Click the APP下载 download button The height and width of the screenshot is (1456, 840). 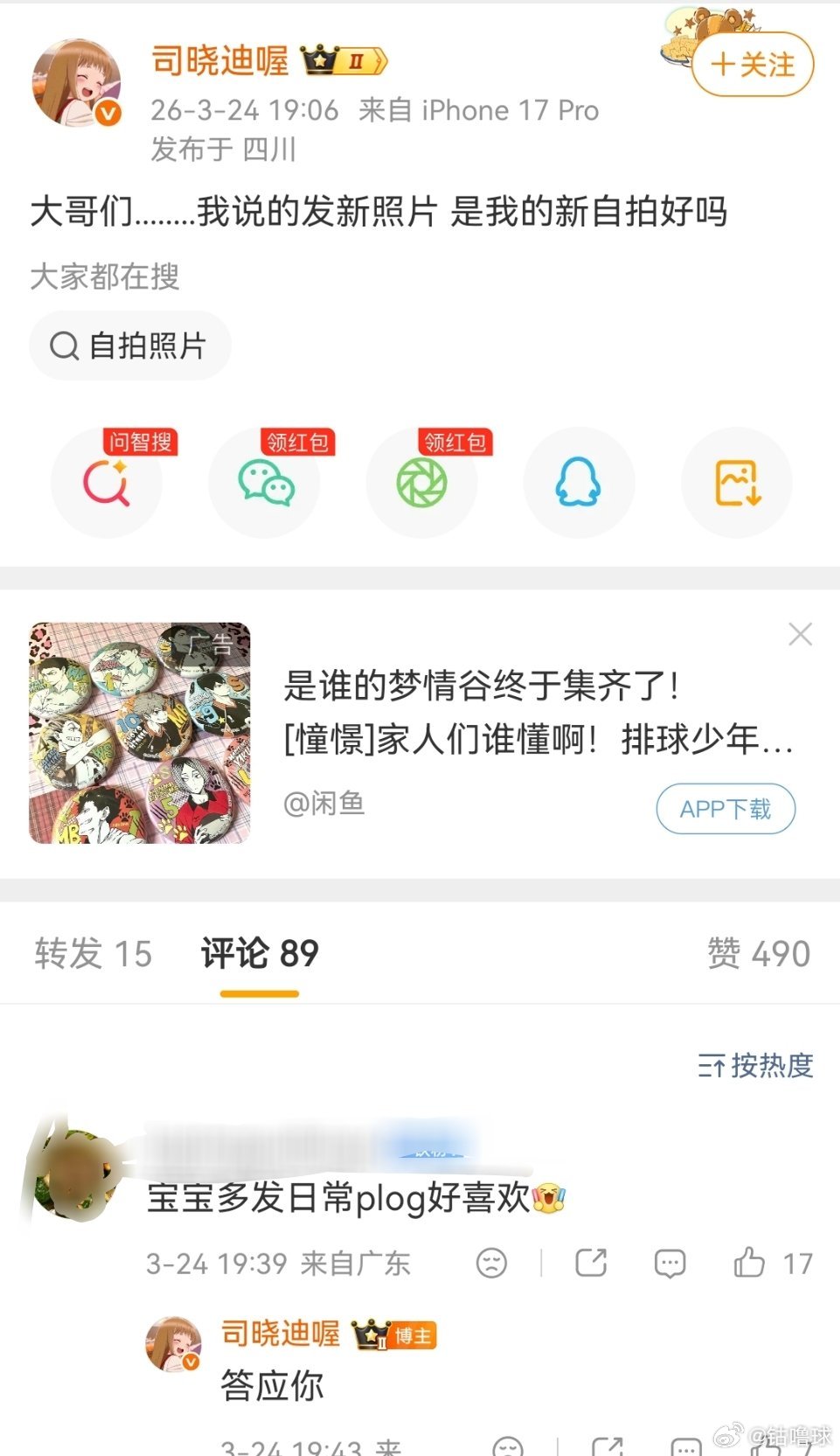pyautogui.click(x=725, y=809)
